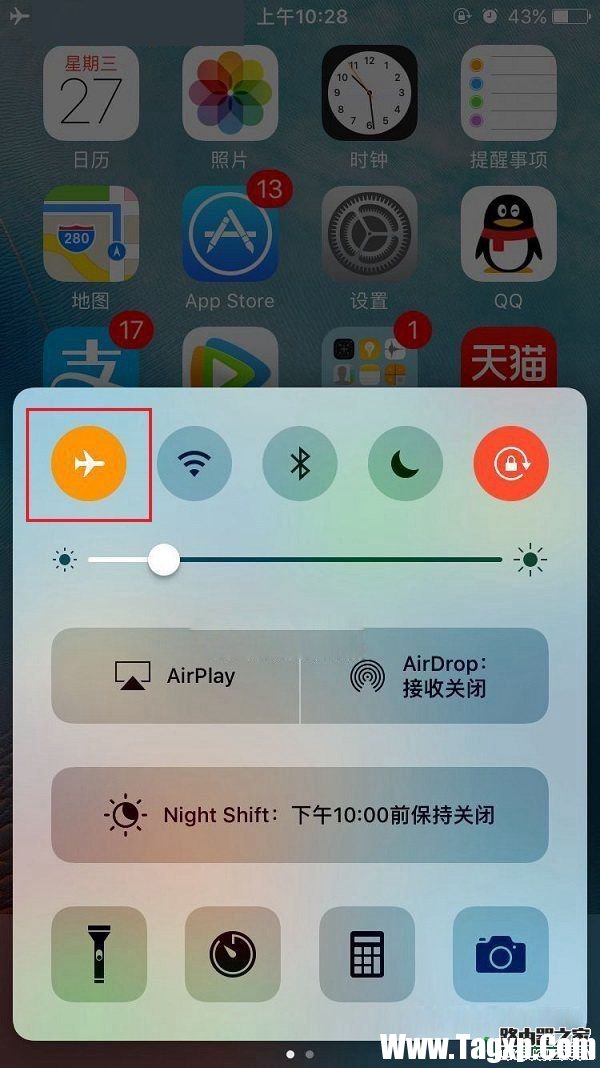Viewport: 600px width, 1068px height.
Task: Open the Settings app
Action: tap(369, 232)
